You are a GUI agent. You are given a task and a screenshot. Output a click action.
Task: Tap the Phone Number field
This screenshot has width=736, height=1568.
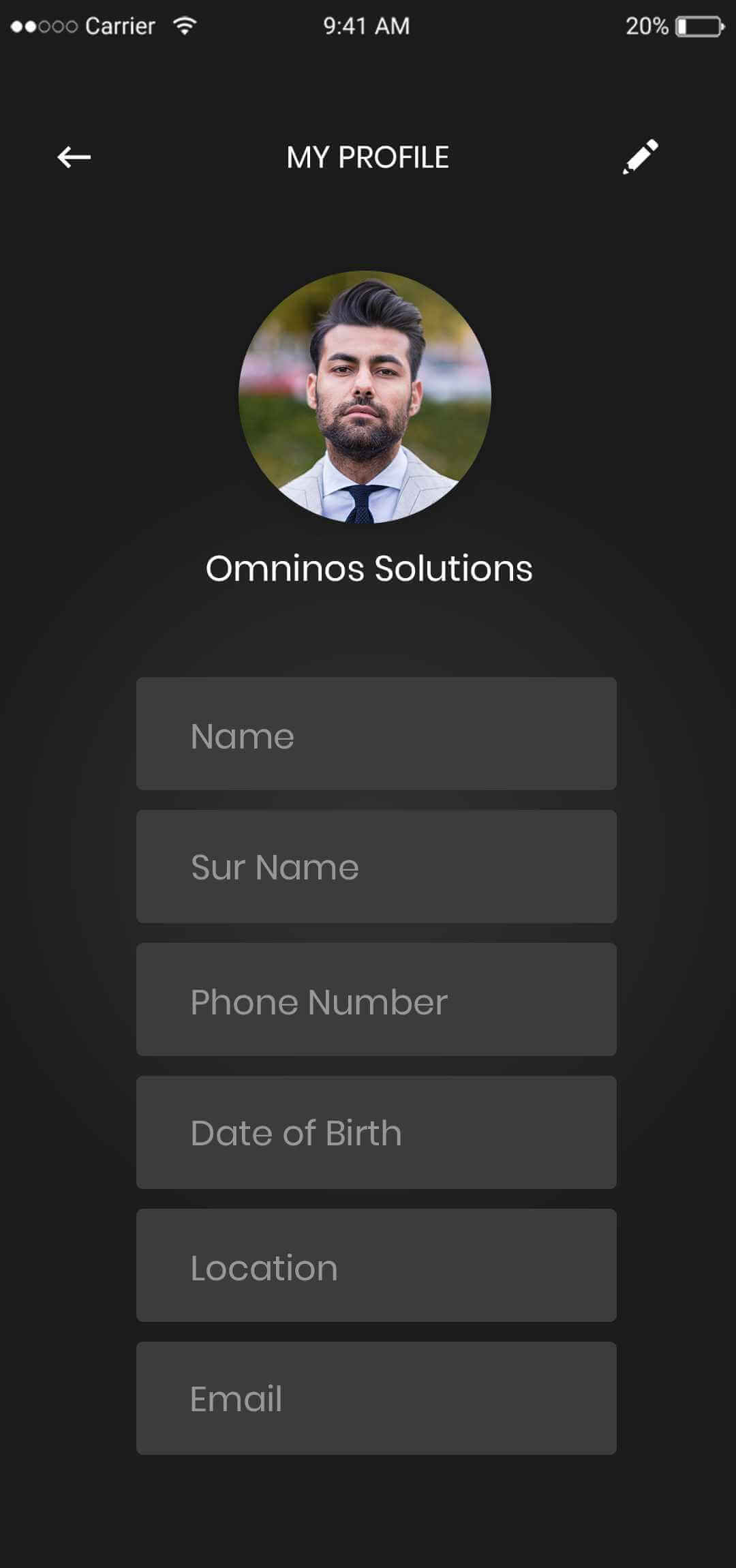376,999
